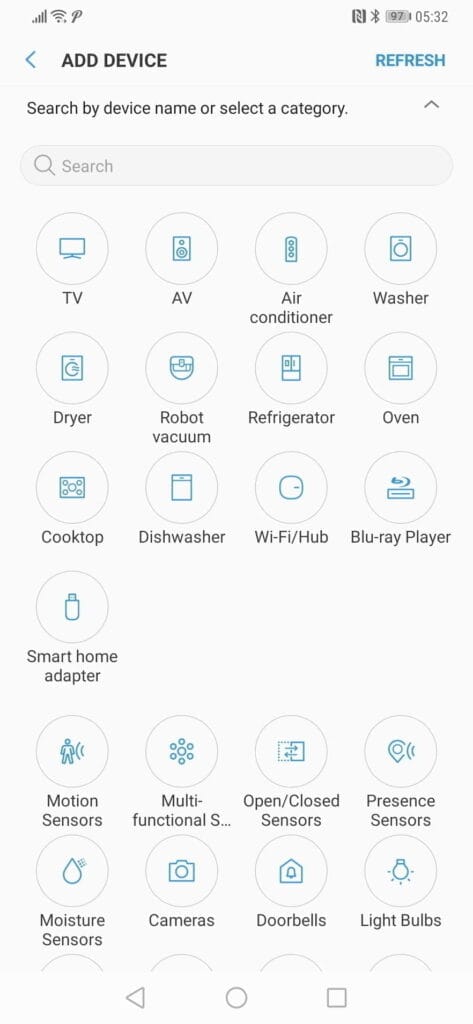
Task: Tap the system home button
Action: coord(236,997)
